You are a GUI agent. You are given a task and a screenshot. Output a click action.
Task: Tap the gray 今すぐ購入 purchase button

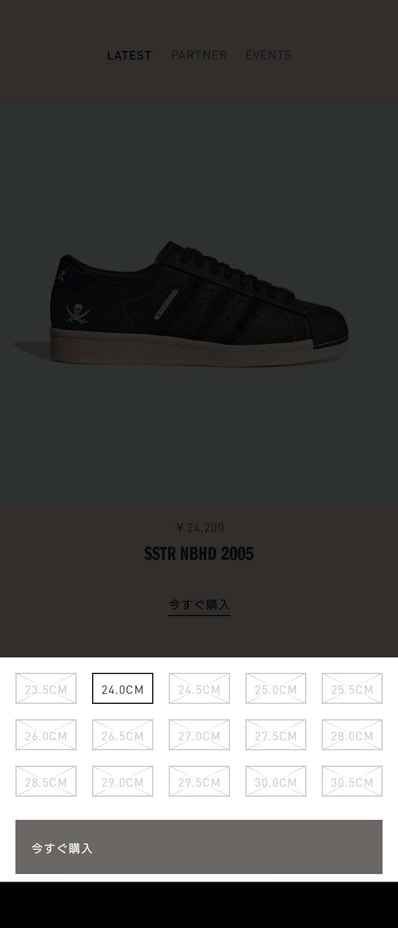coord(199,847)
